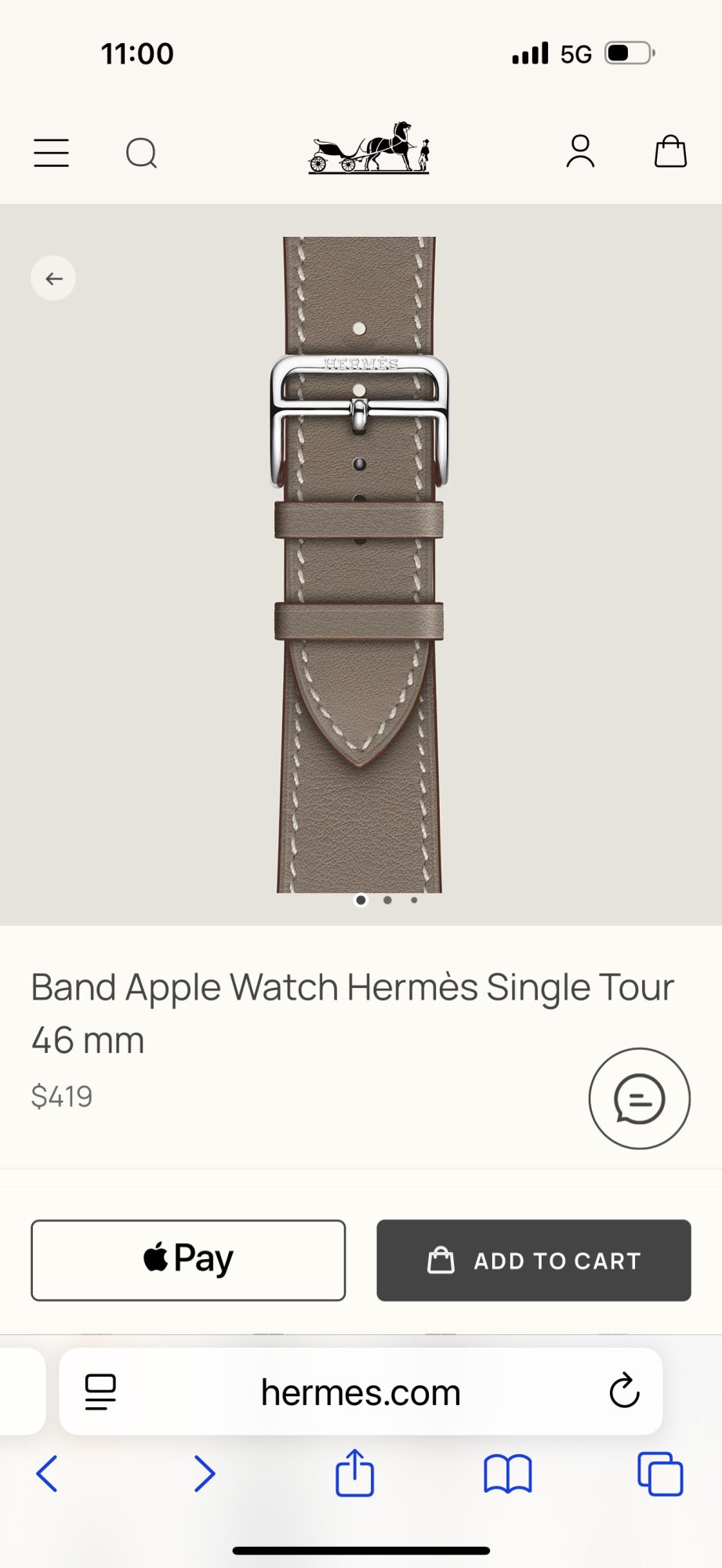The image size is (722, 1568).
Task: View the shopping cart bag
Action: click(x=670, y=151)
